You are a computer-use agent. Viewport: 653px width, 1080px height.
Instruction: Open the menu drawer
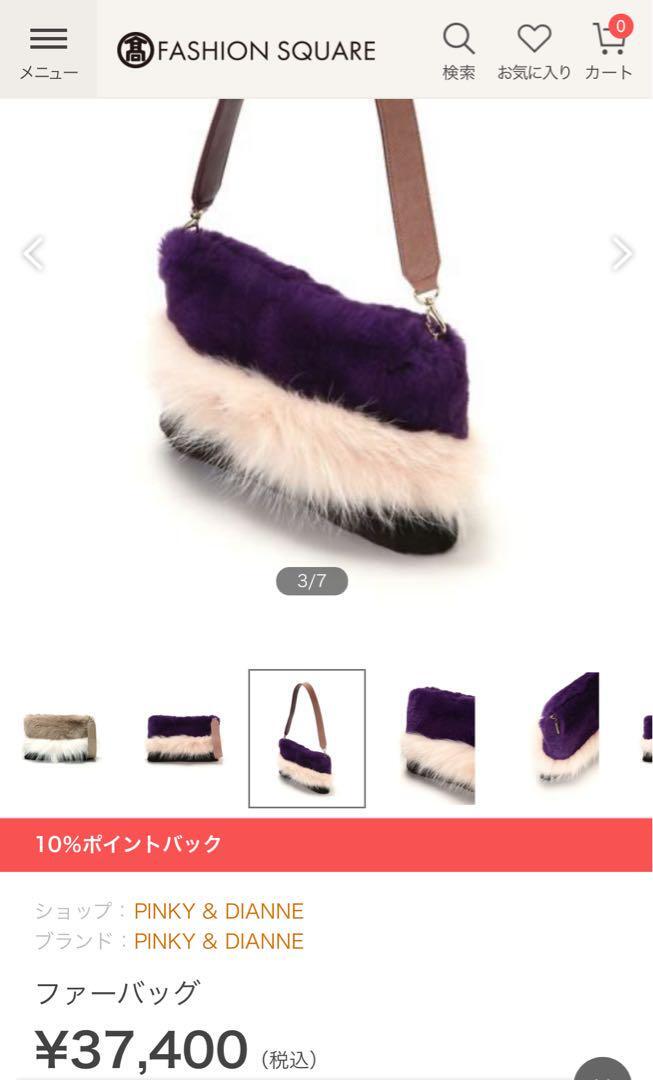click(x=48, y=50)
